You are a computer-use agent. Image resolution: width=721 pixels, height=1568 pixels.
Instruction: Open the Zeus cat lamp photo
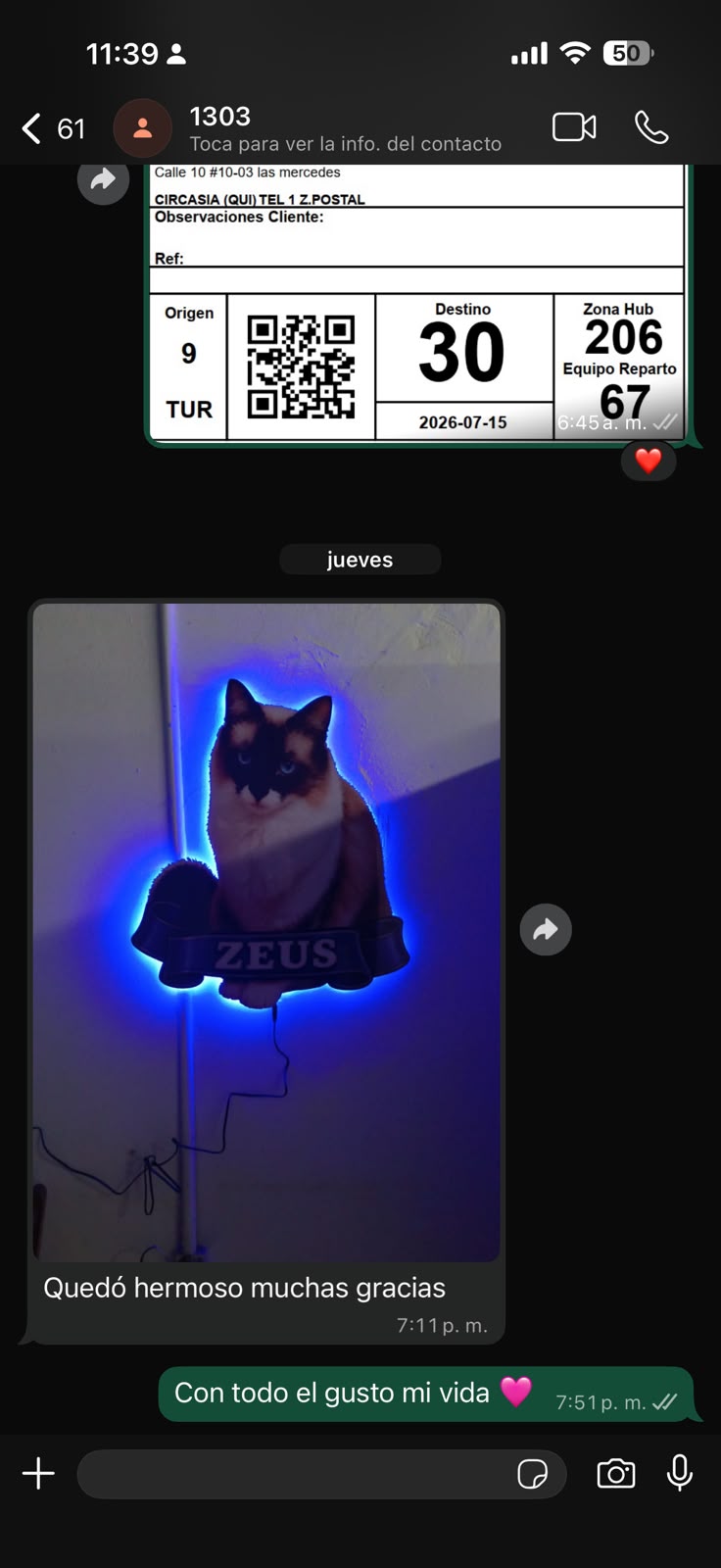pos(266,932)
